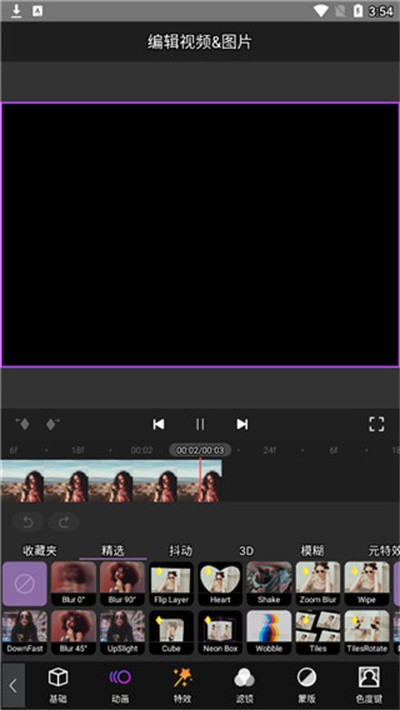The height and width of the screenshot is (710, 400).
Task: Remove effect with the none tile
Action: pyautogui.click(x=24, y=584)
